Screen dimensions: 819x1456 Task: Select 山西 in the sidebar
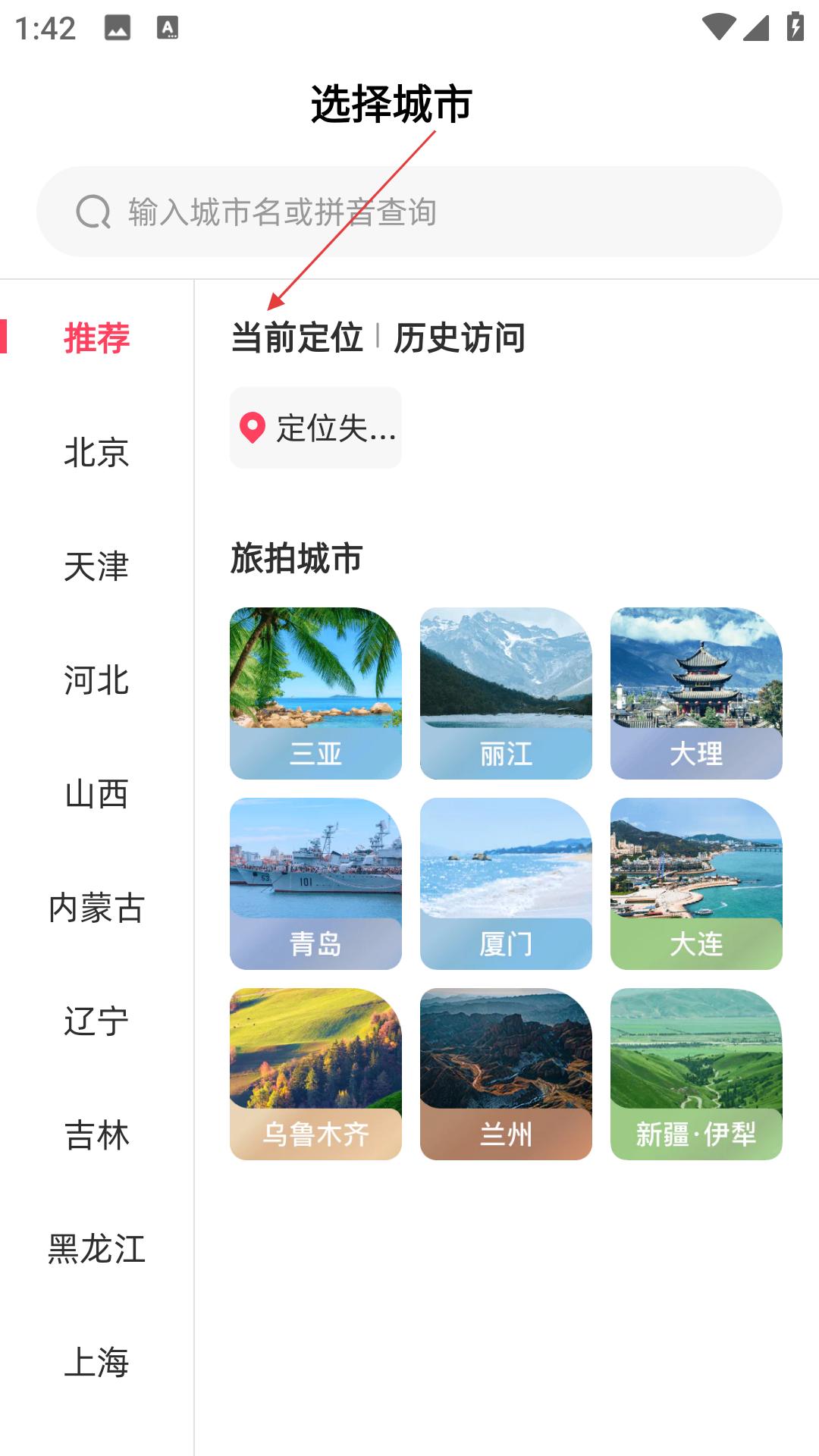coord(96,794)
